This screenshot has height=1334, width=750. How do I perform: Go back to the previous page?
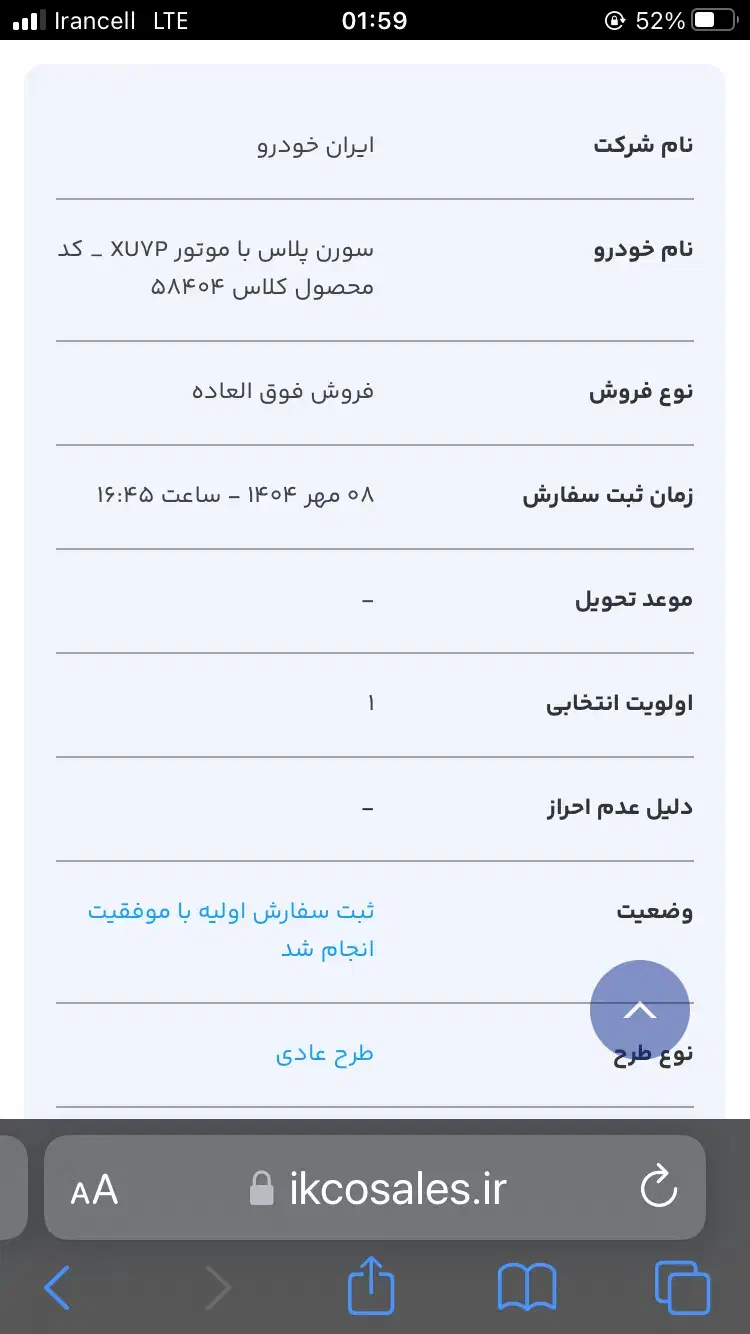pos(58,1286)
